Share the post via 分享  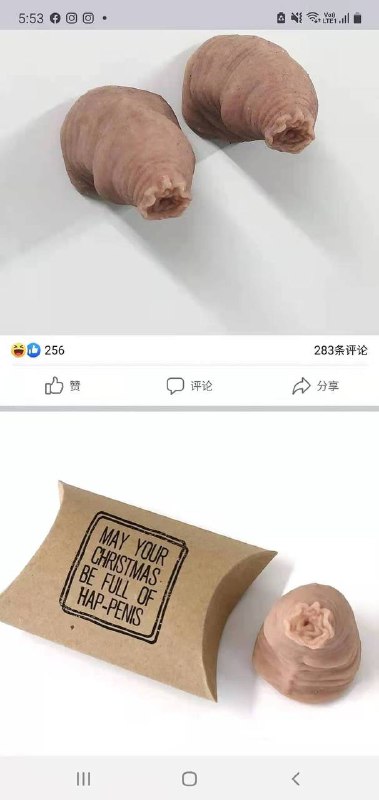tap(315, 386)
